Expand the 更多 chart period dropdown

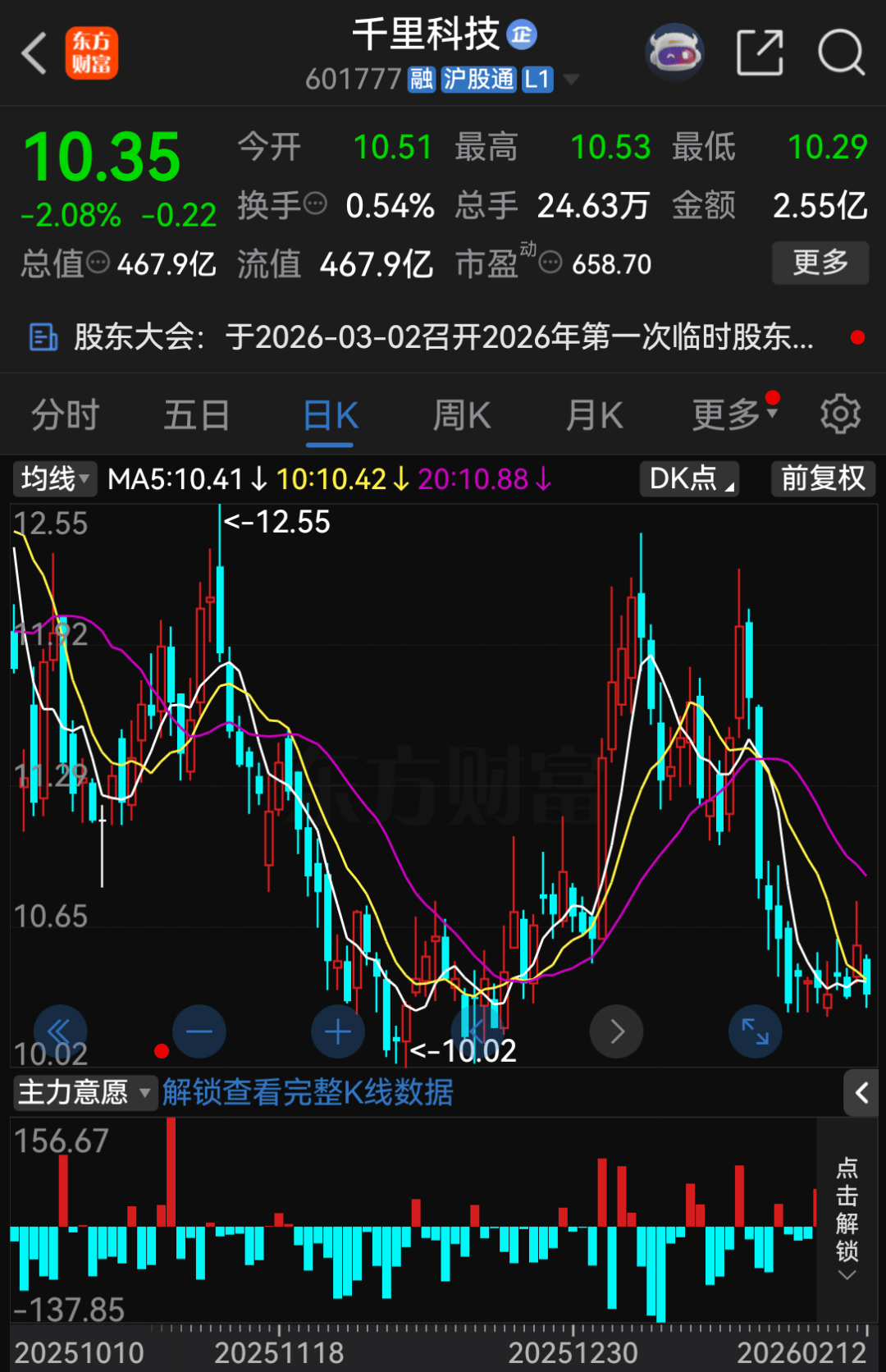pos(733,415)
